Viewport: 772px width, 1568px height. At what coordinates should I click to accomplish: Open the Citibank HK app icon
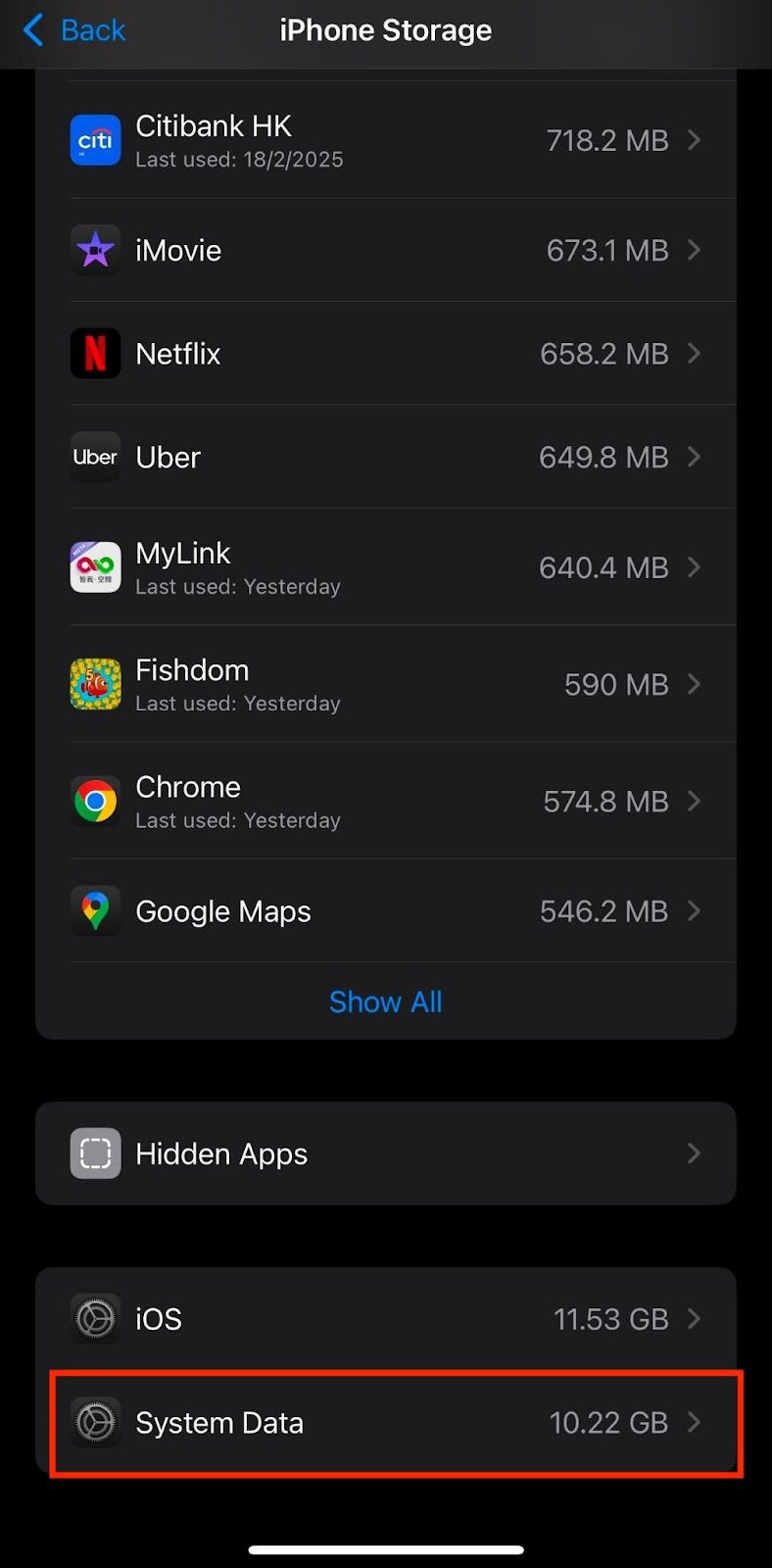[x=94, y=140]
